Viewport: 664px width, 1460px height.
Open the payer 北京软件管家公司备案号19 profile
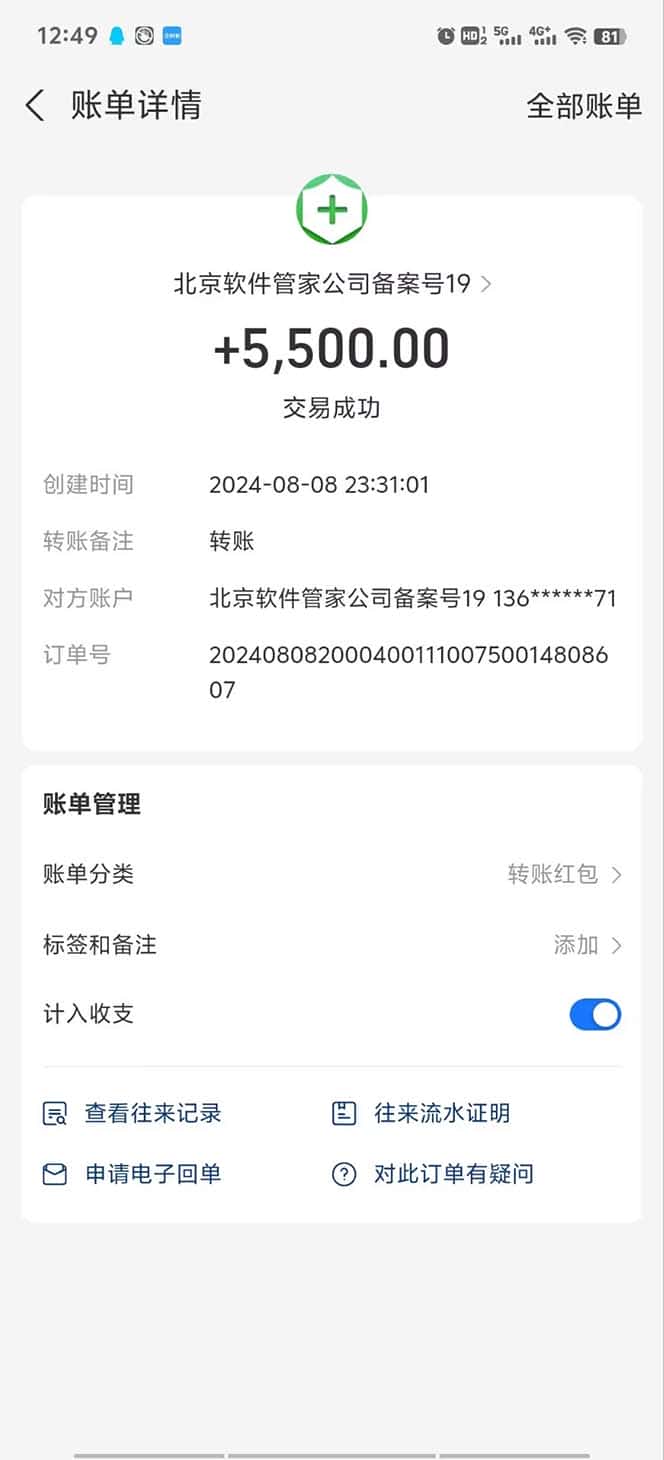click(x=332, y=284)
